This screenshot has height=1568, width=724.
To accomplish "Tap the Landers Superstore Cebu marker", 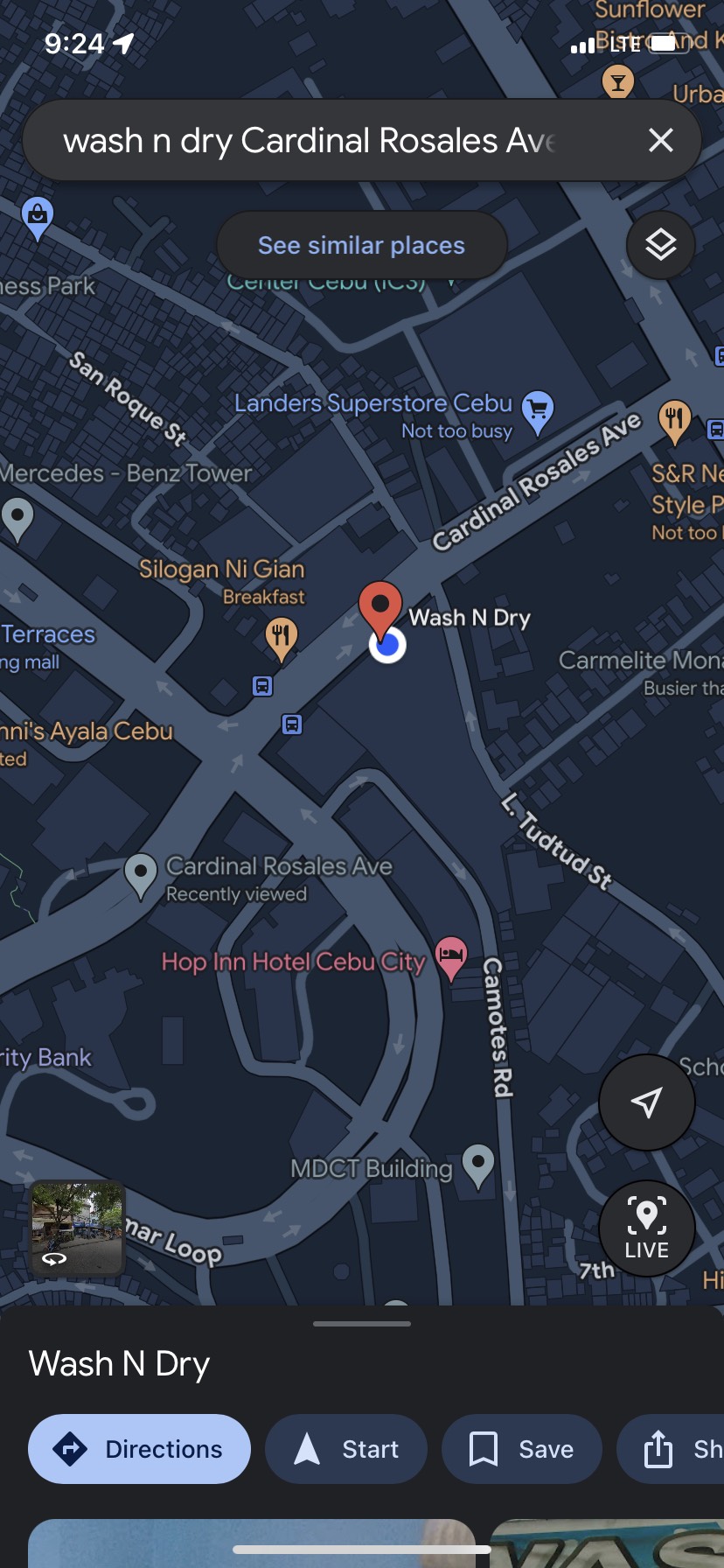I will tap(538, 410).
